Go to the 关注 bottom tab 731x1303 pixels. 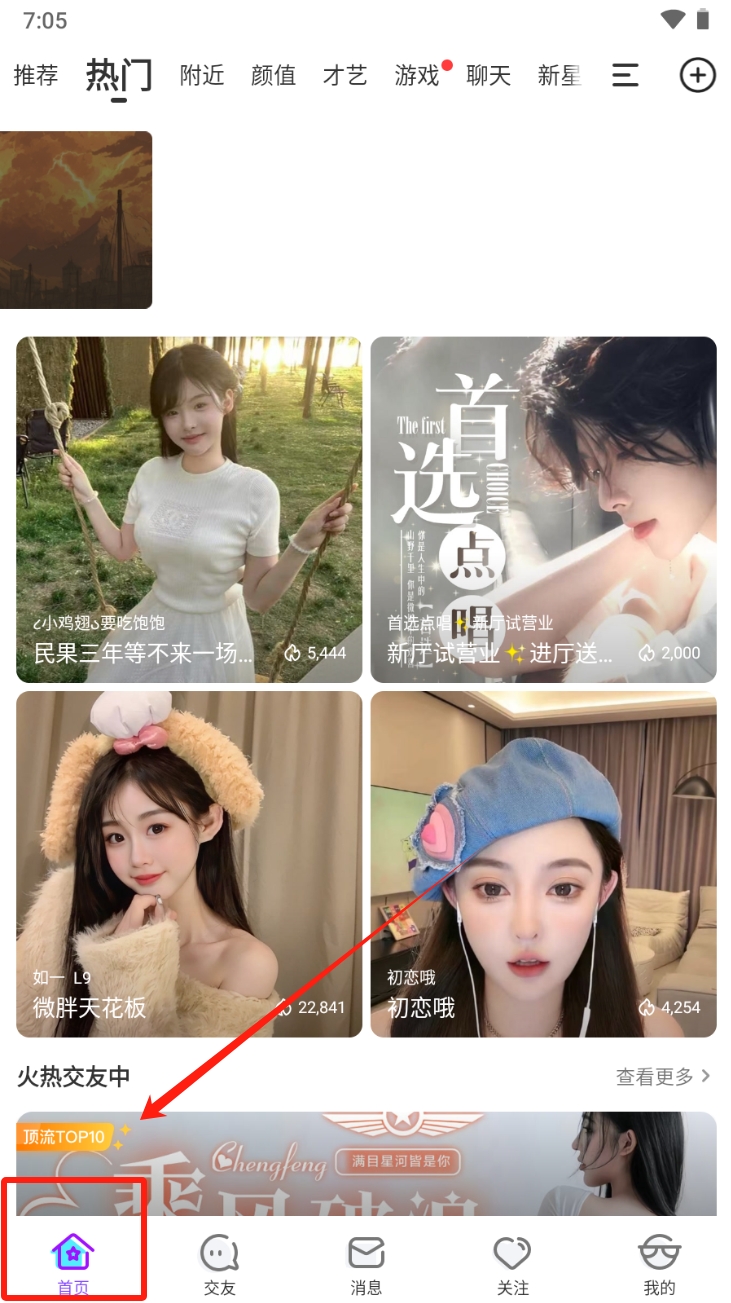point(513,1264)
